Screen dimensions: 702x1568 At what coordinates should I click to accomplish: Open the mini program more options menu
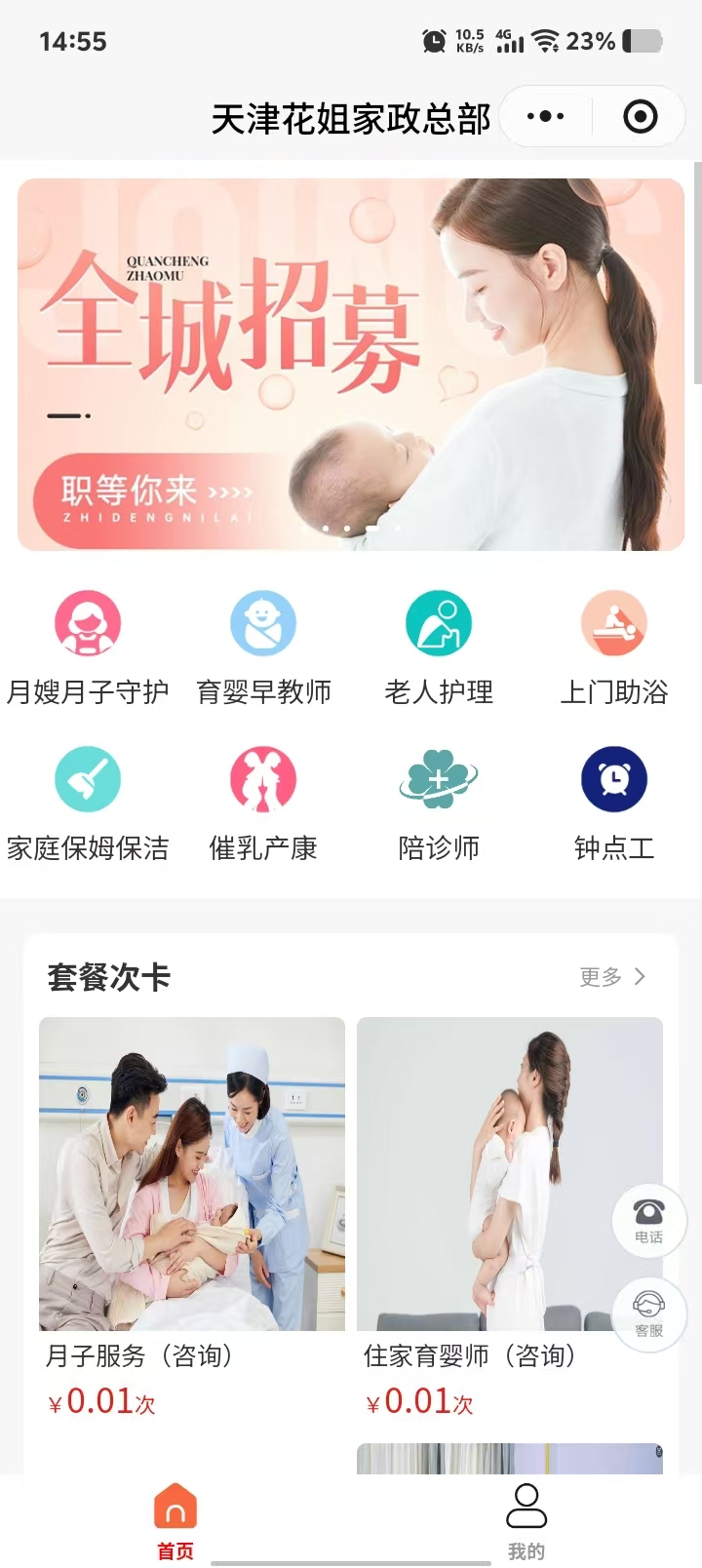tap(545, 117)
